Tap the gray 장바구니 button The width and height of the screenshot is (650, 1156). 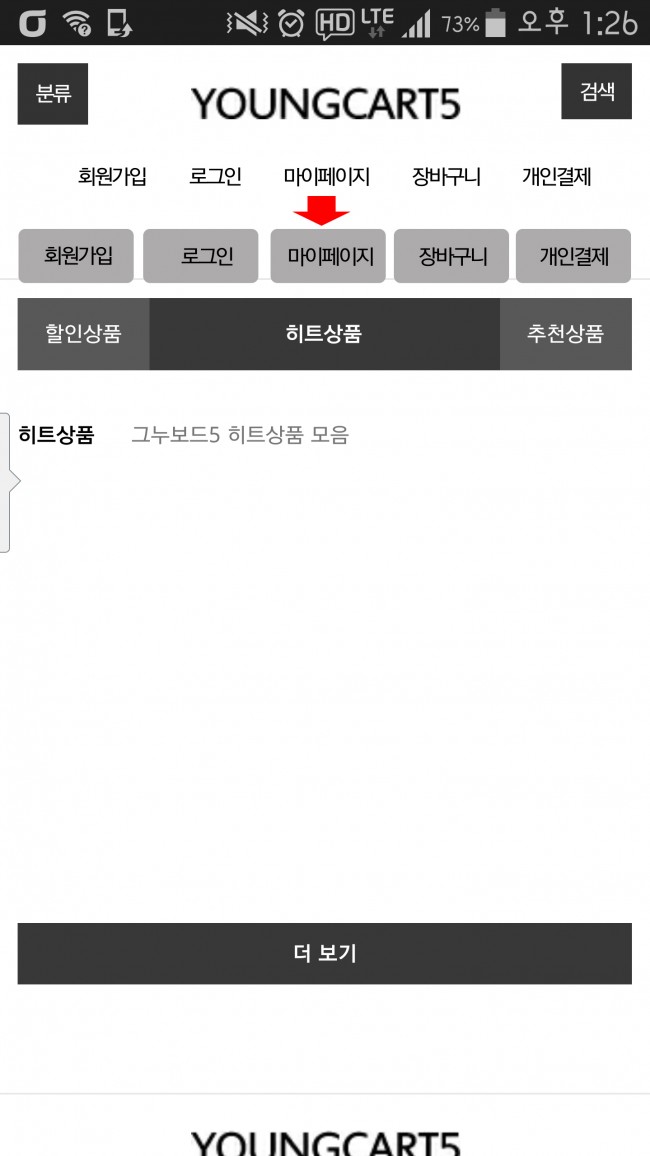(451, 256)
